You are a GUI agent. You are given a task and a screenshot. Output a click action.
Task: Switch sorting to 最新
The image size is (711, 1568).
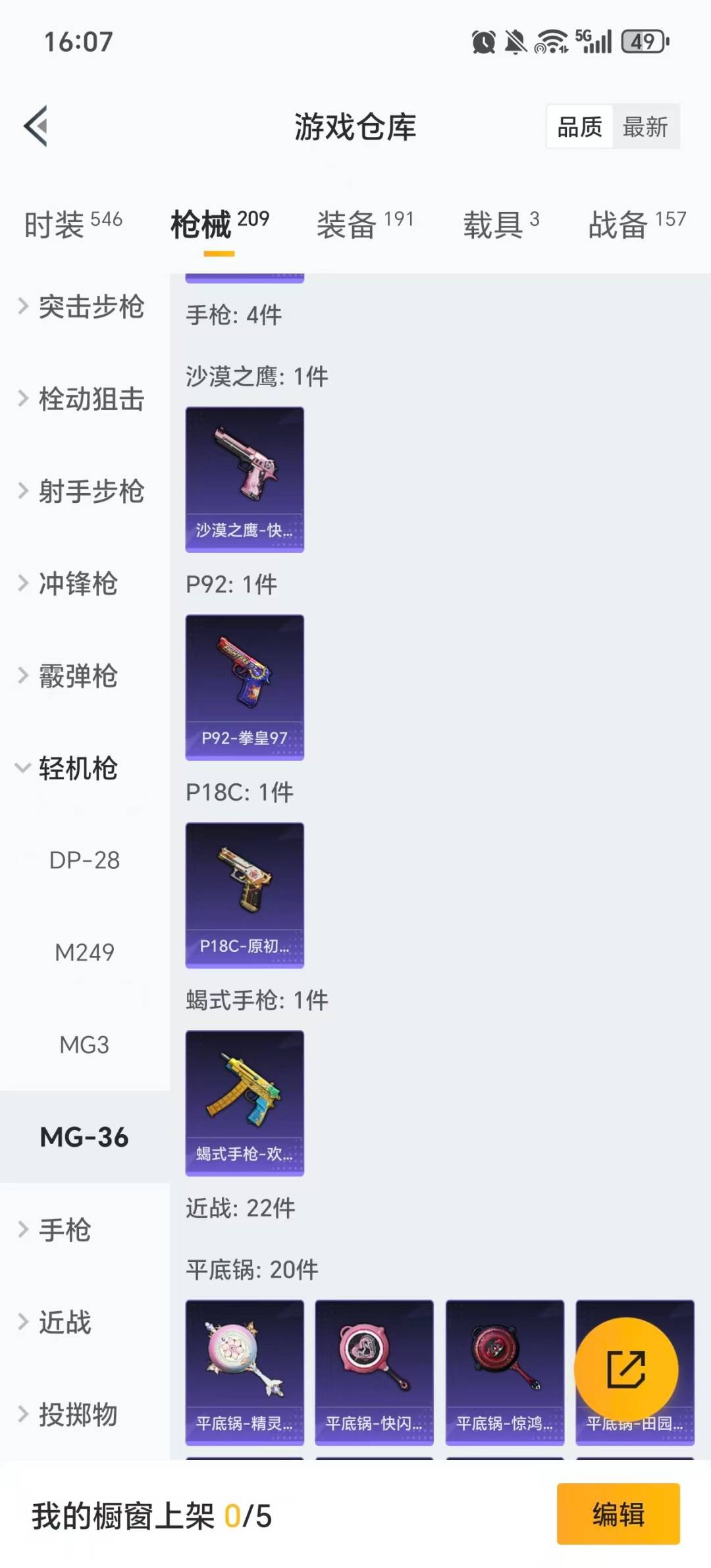pos(646,127)
